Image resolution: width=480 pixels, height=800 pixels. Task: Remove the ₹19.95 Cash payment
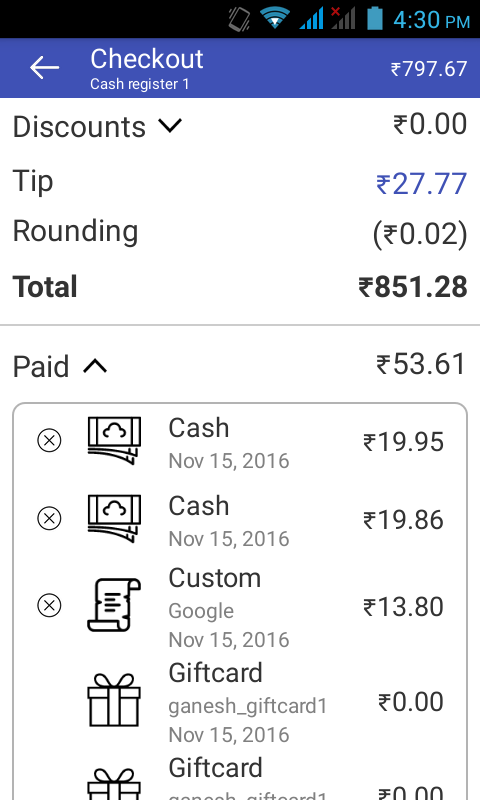(49, 440)
